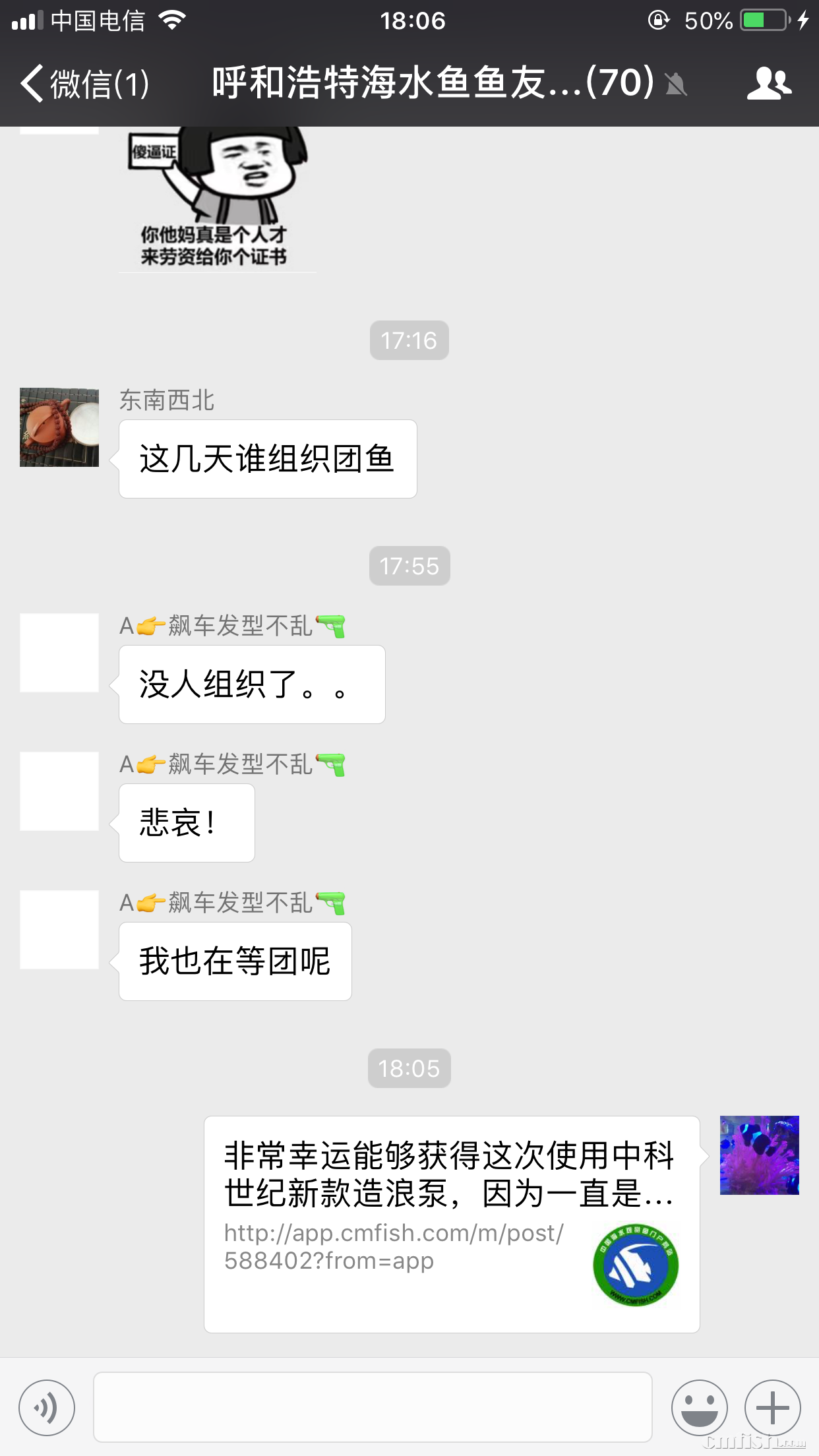
Task: Go back to the 微信 chat list
Action: point(84,84)
